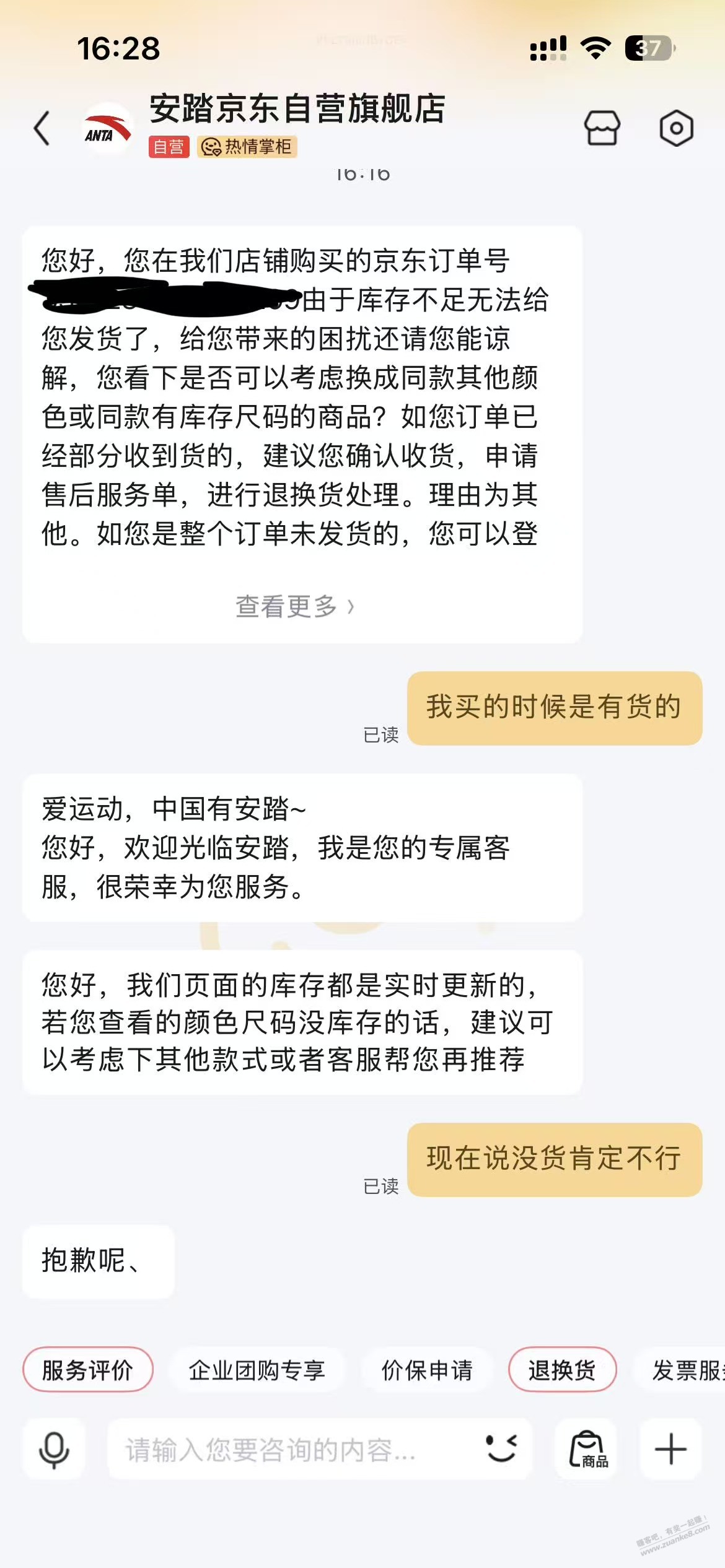
Task: Open the store page icon
Action: (x=602, y=128)
